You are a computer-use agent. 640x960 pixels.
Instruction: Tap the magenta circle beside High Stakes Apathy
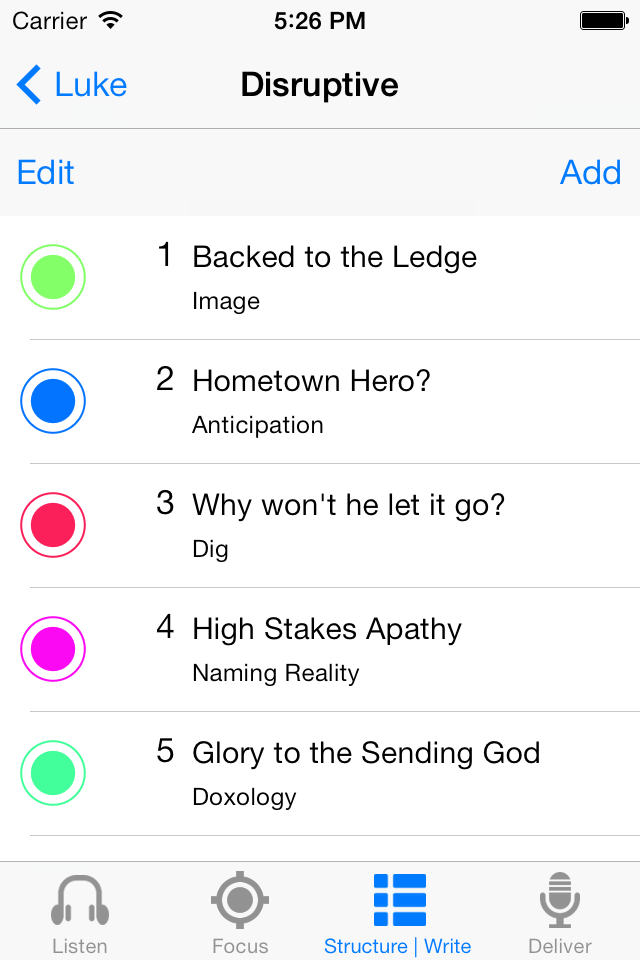(x=53, y=649)
